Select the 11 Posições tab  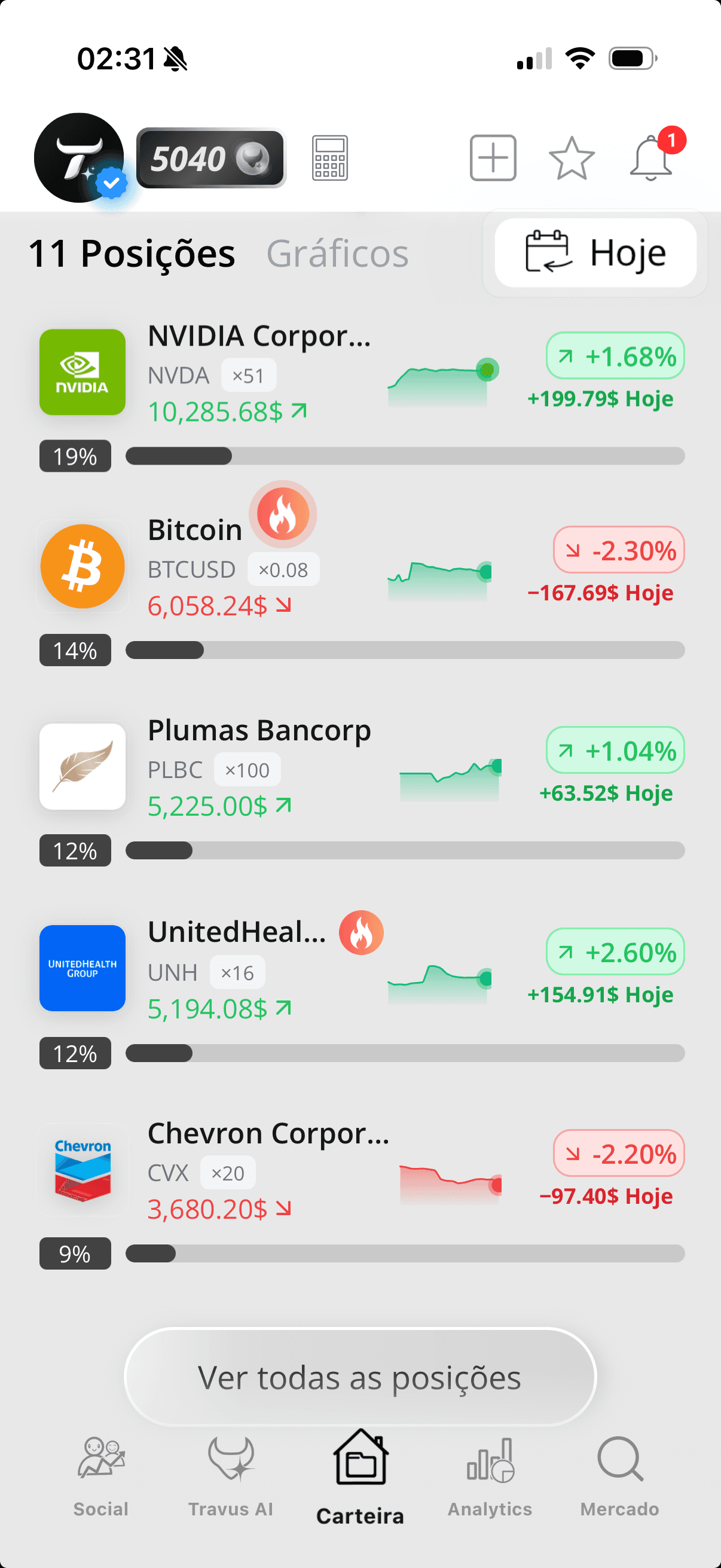tap(132, 254)
